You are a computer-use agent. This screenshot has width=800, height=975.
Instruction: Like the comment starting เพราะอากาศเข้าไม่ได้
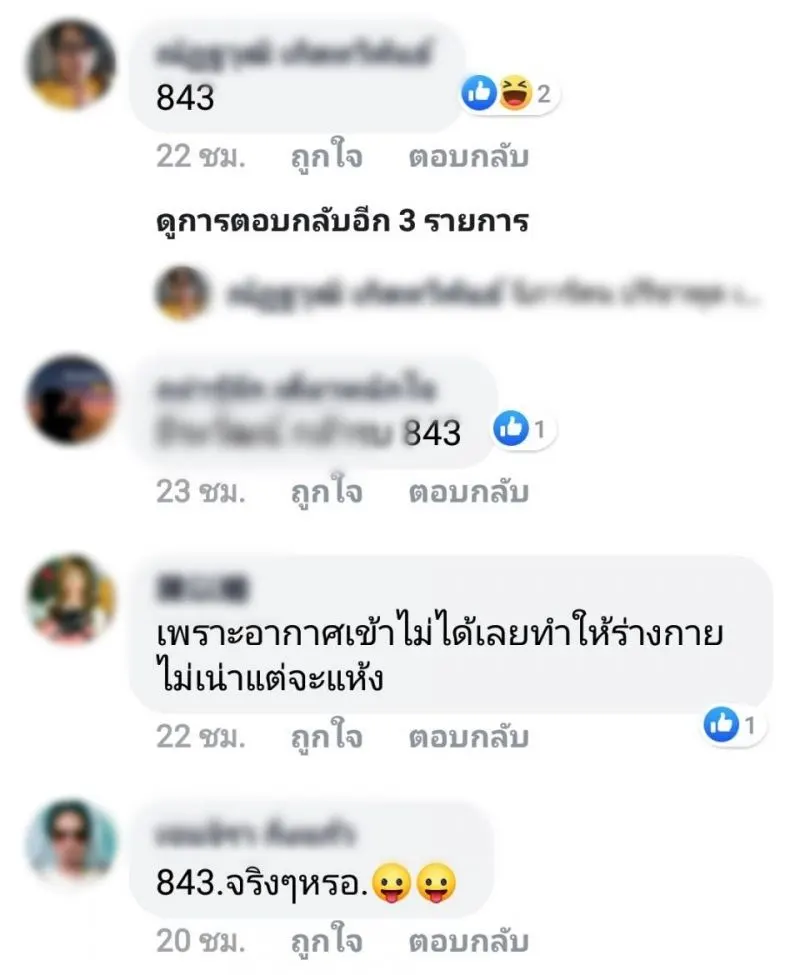(x=326, y=738)
